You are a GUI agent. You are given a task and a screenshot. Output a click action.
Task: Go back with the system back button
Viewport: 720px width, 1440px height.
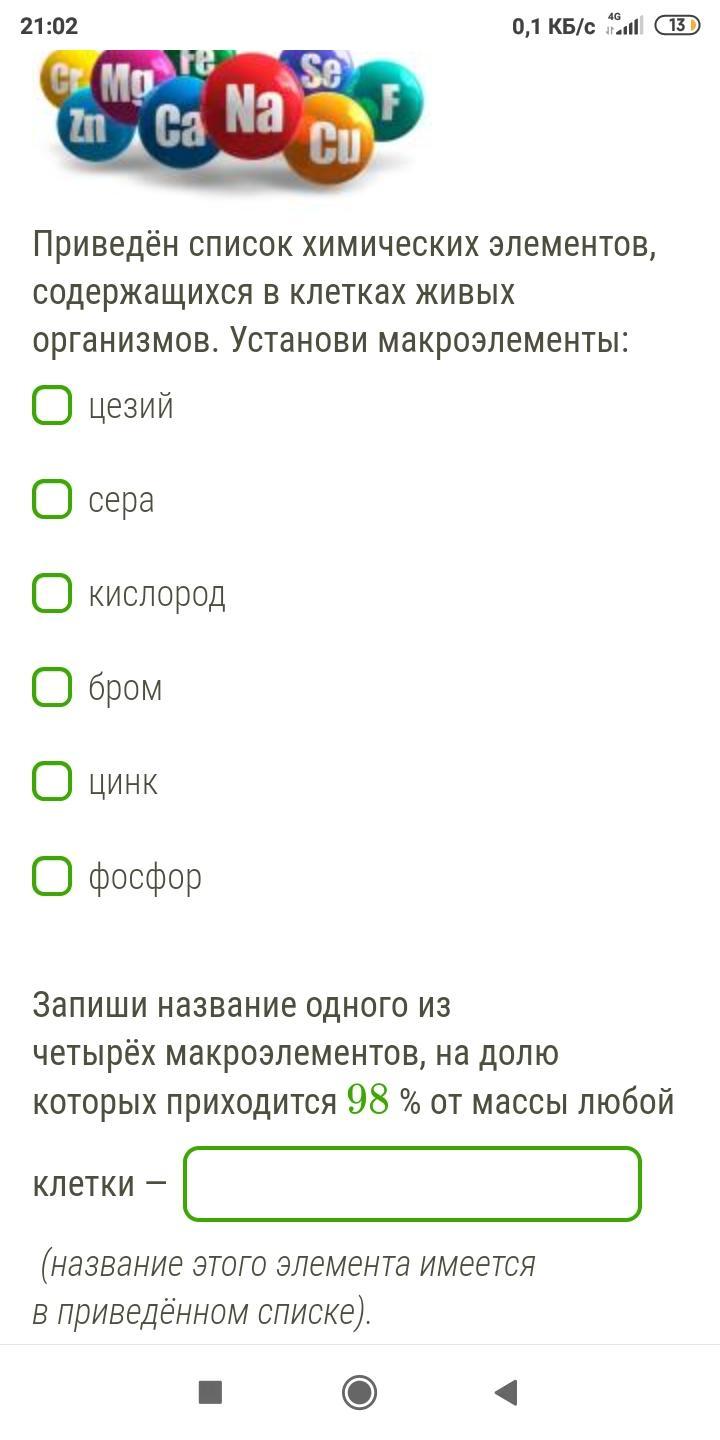(506, 1392)
